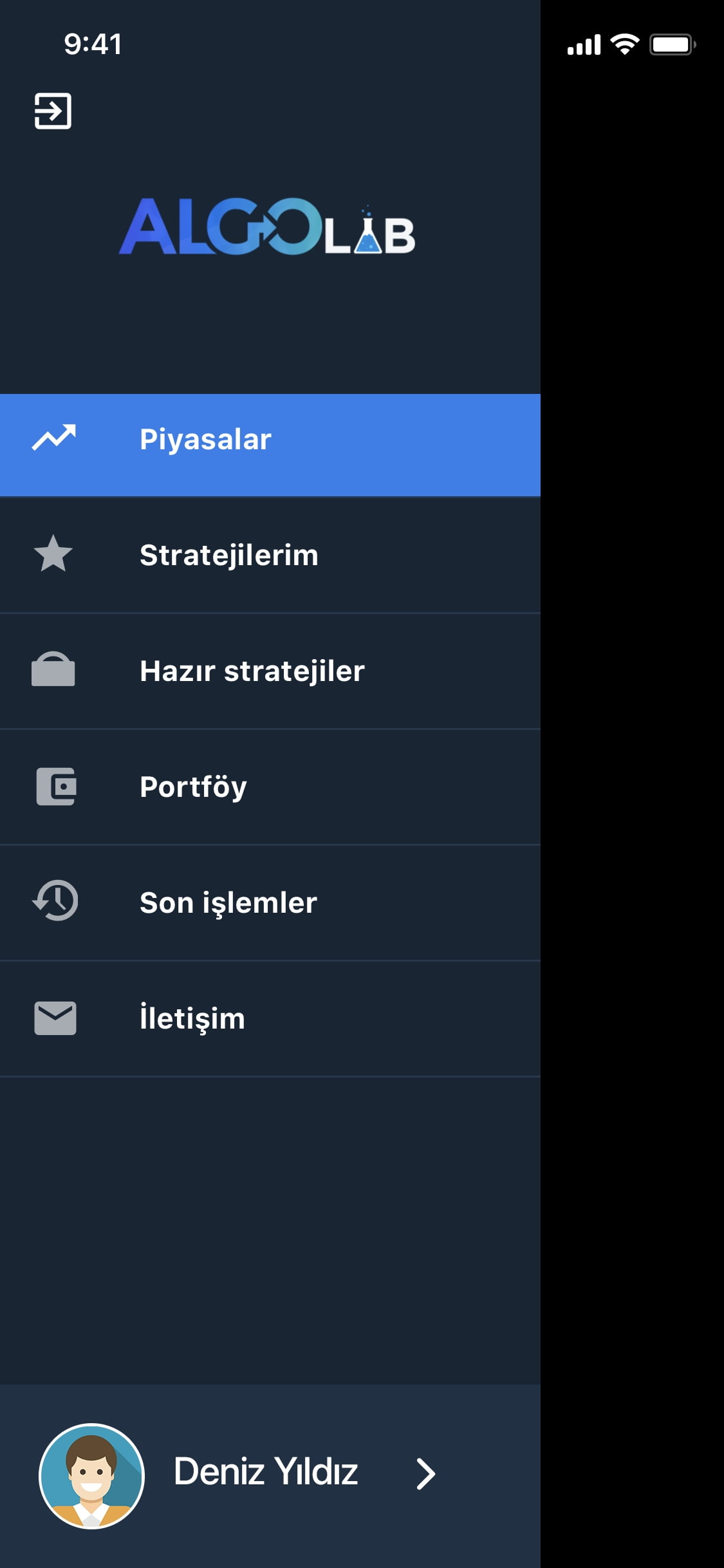Open the Stratejilerim section

pyautogui.click(x=229, y=554)
